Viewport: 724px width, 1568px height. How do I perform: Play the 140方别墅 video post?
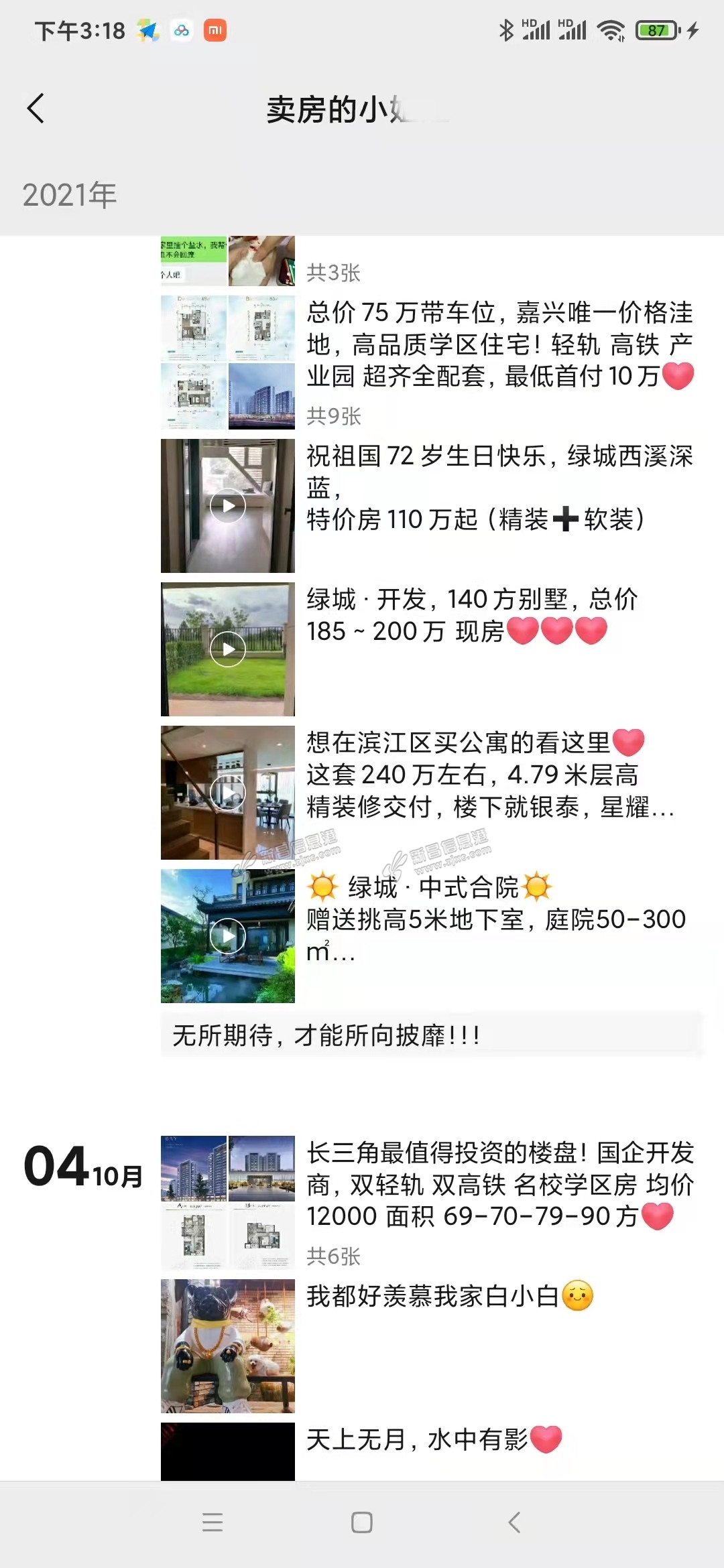click(x=228, y=649)
